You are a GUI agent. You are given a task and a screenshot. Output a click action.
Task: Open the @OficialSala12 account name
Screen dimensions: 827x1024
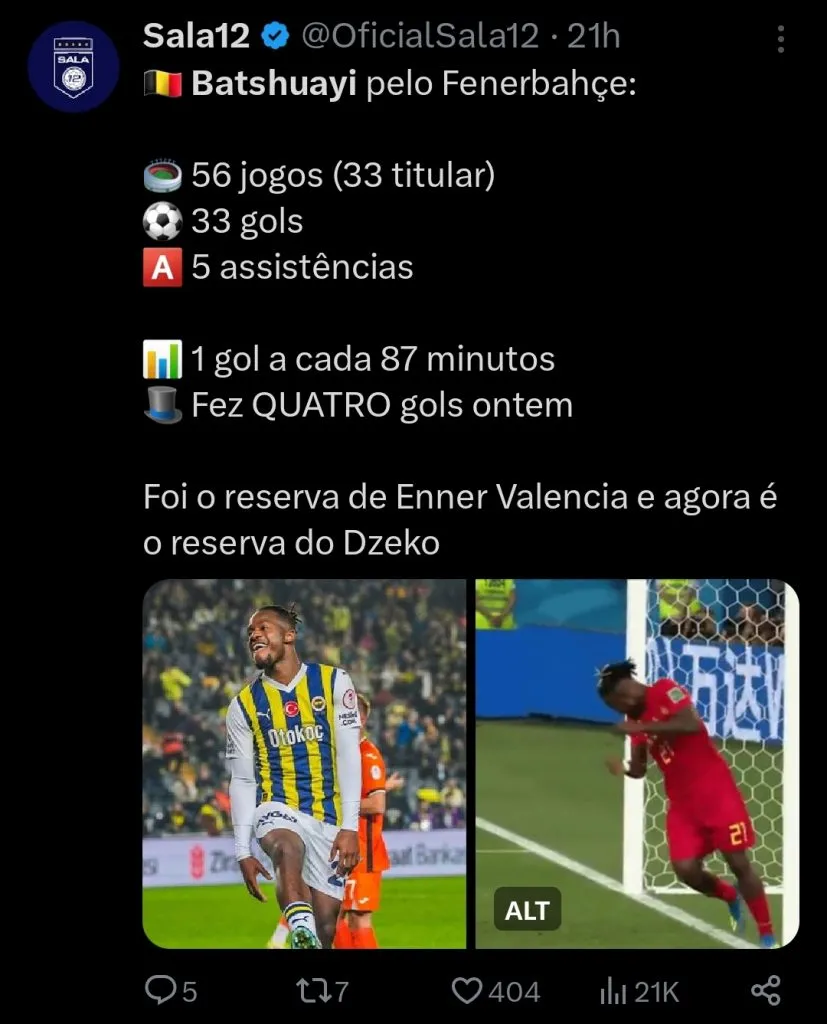coord(420,37)
